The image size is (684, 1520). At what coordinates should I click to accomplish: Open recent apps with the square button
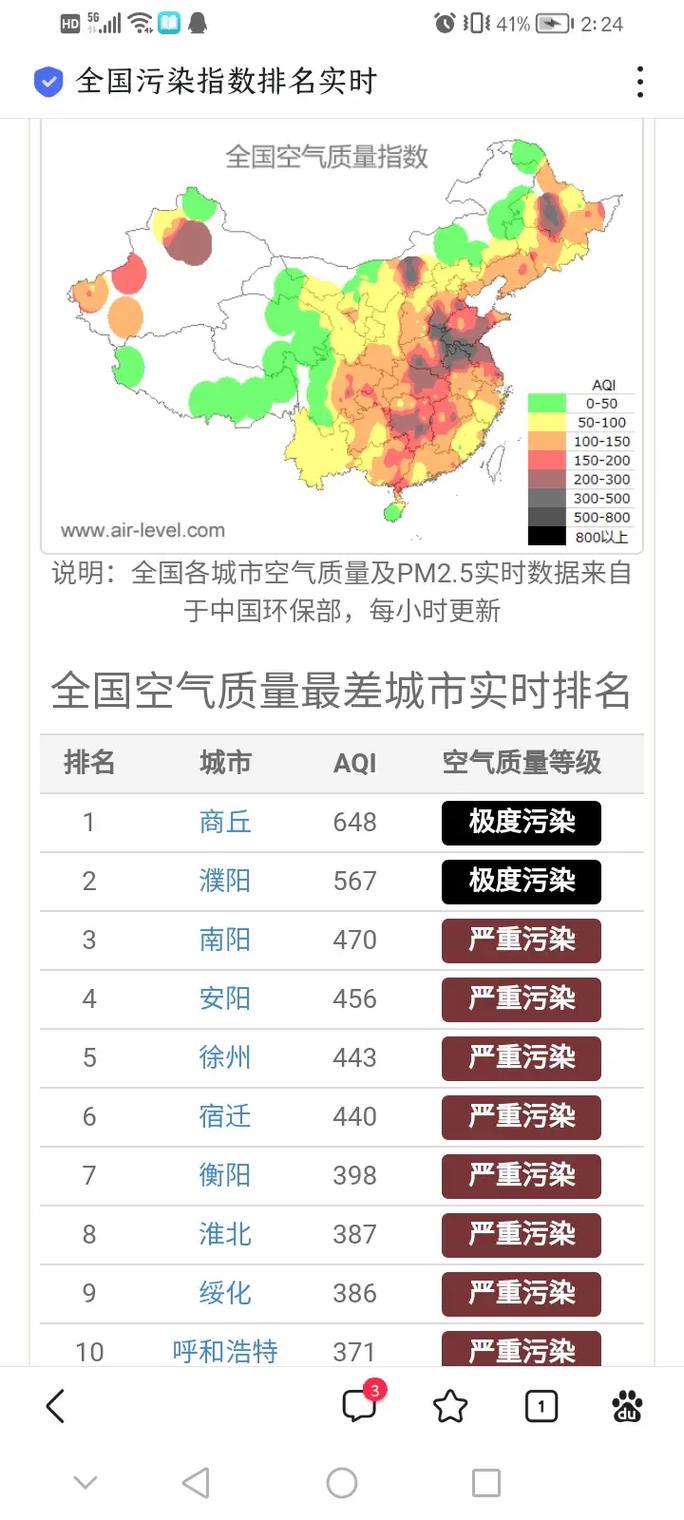click(486, 1483)
